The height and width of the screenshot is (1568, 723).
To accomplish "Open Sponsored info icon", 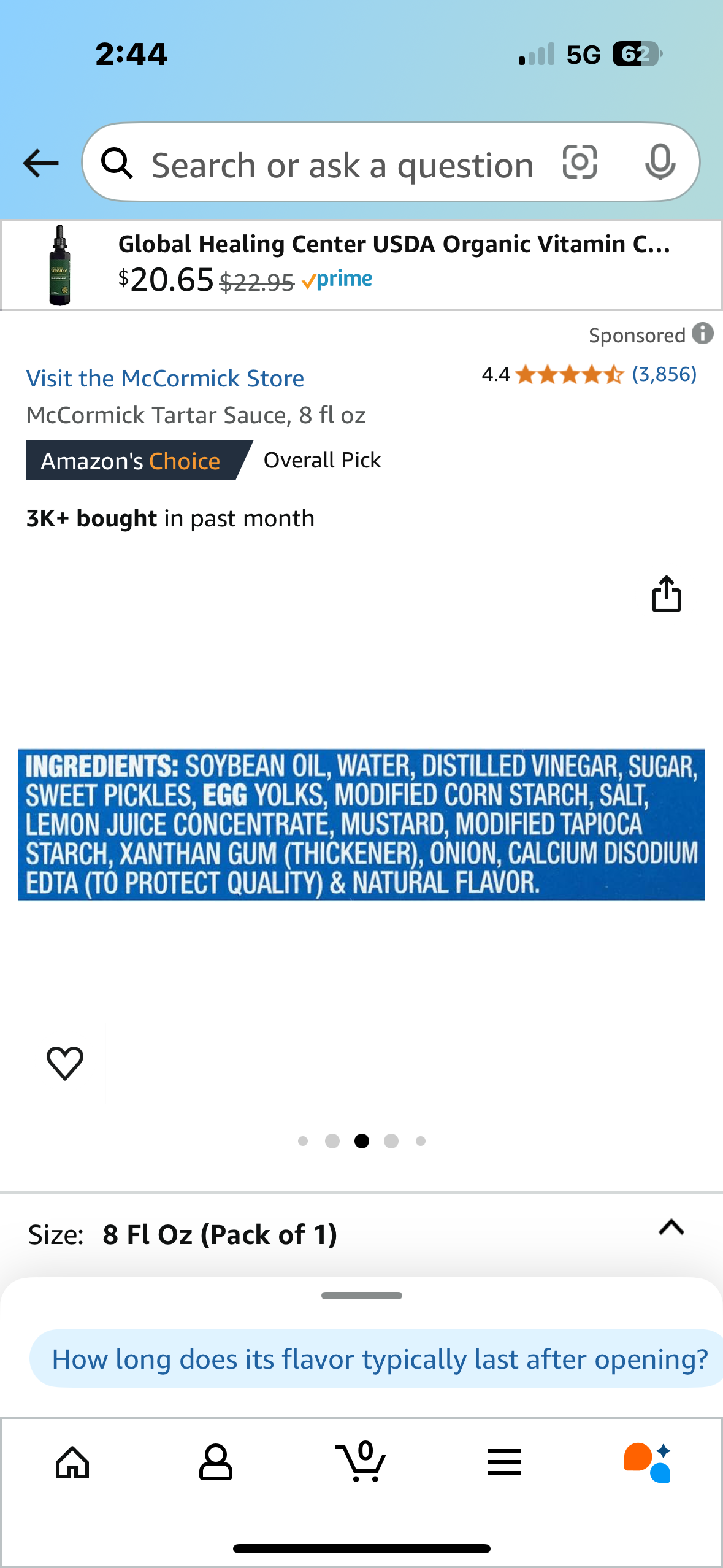I will (703, 334).
